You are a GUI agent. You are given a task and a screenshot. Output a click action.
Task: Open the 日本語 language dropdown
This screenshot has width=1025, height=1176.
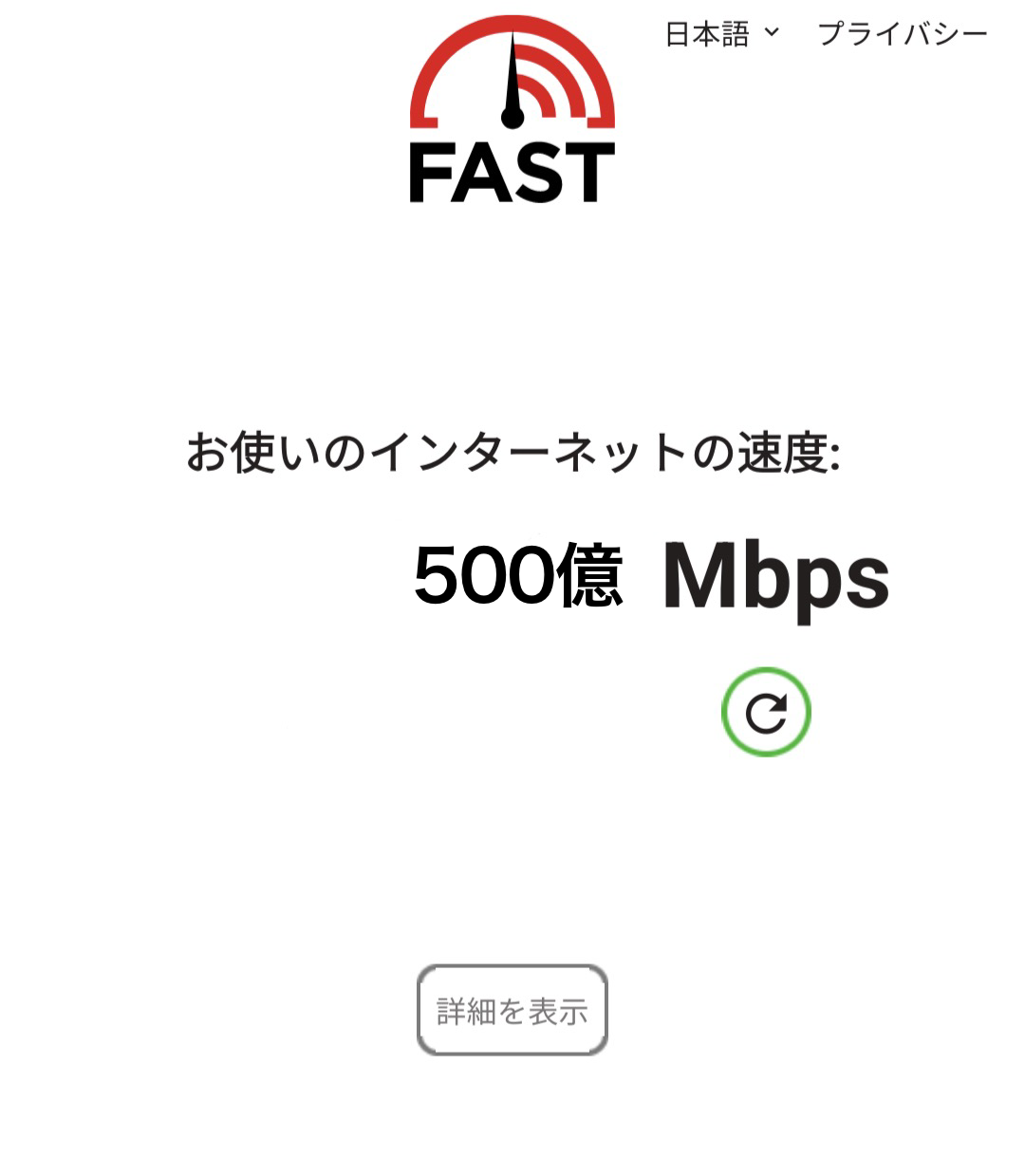point(721,34)
